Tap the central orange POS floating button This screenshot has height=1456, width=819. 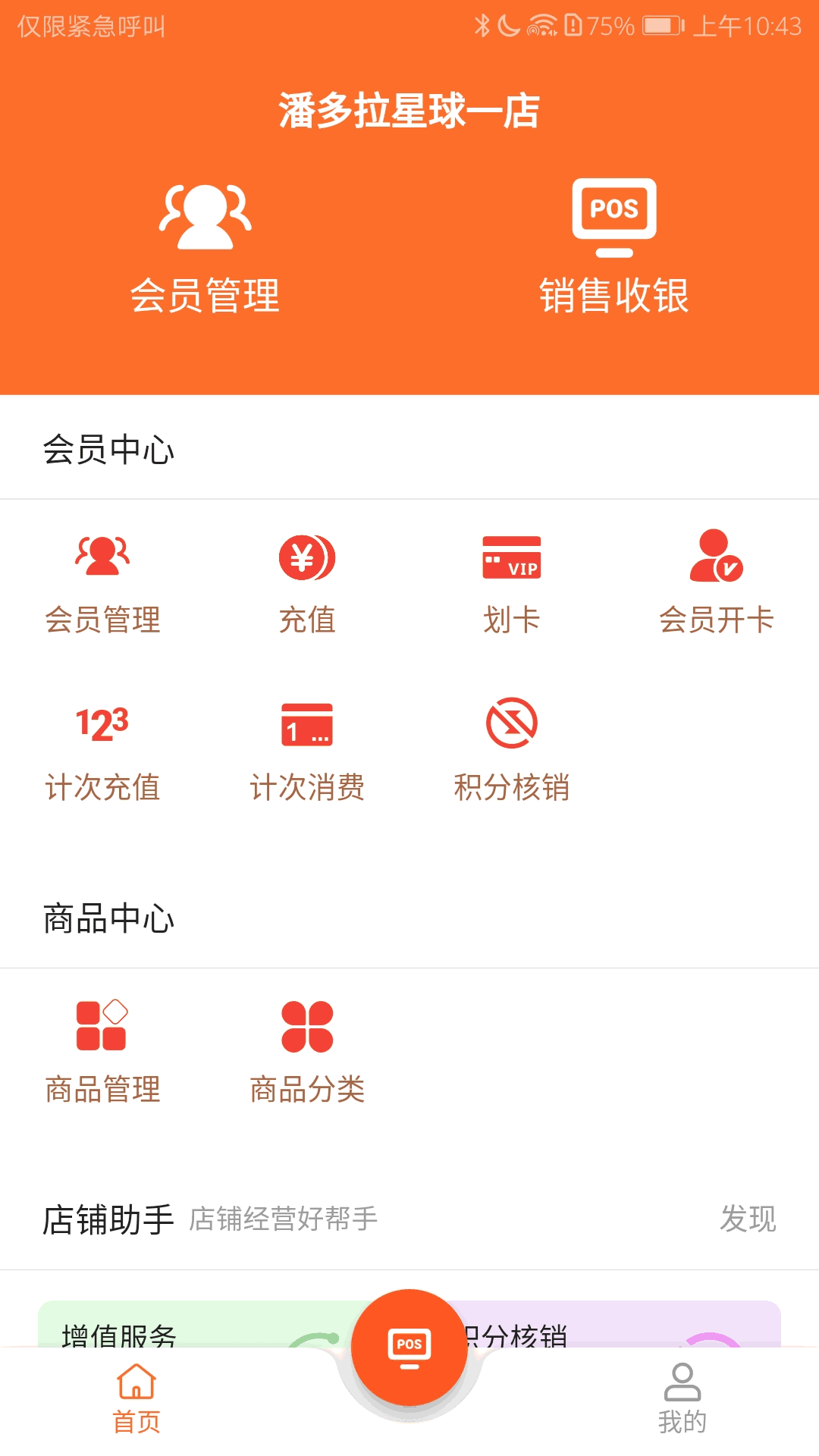point(409,1346)
